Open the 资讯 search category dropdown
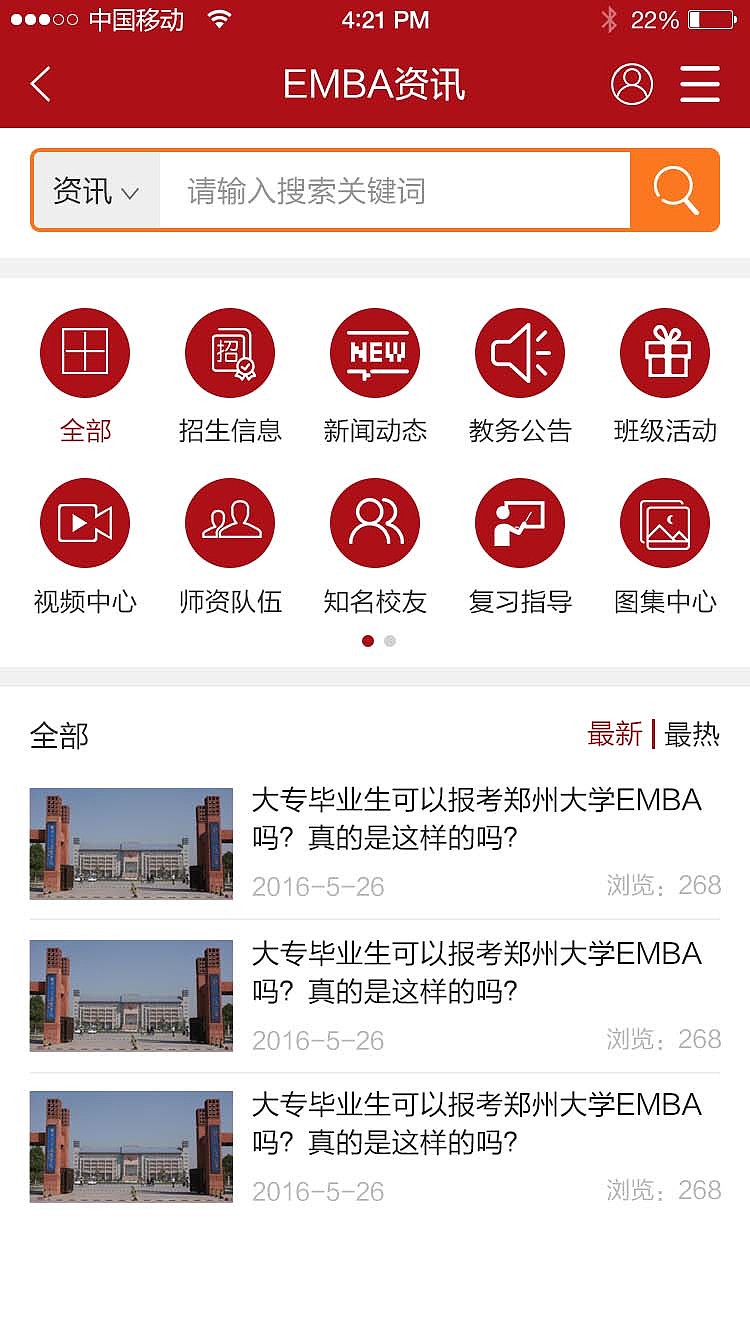The image size is (750, 1334). 96,189
